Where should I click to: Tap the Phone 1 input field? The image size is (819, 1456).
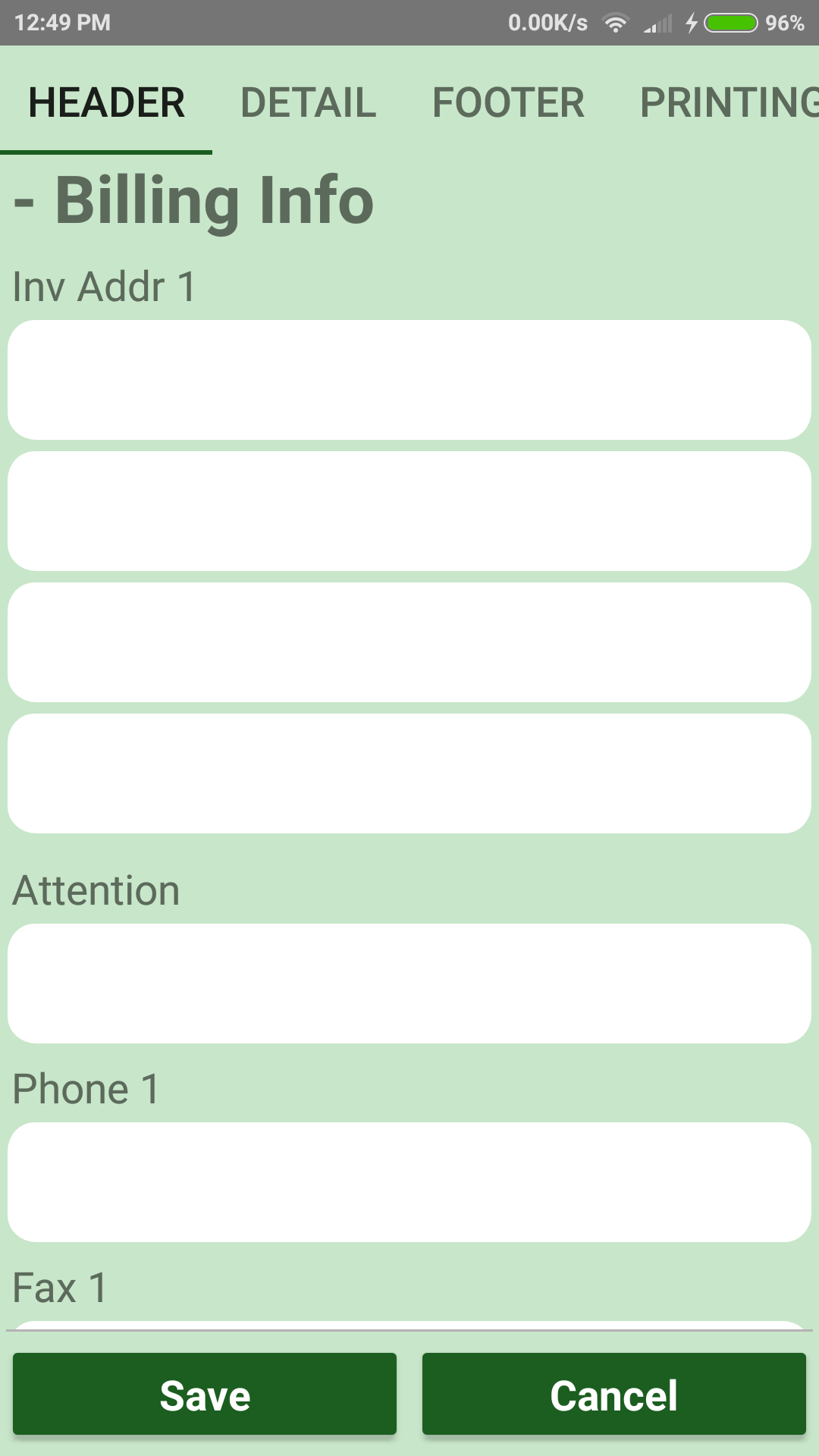pos(409,1182)
